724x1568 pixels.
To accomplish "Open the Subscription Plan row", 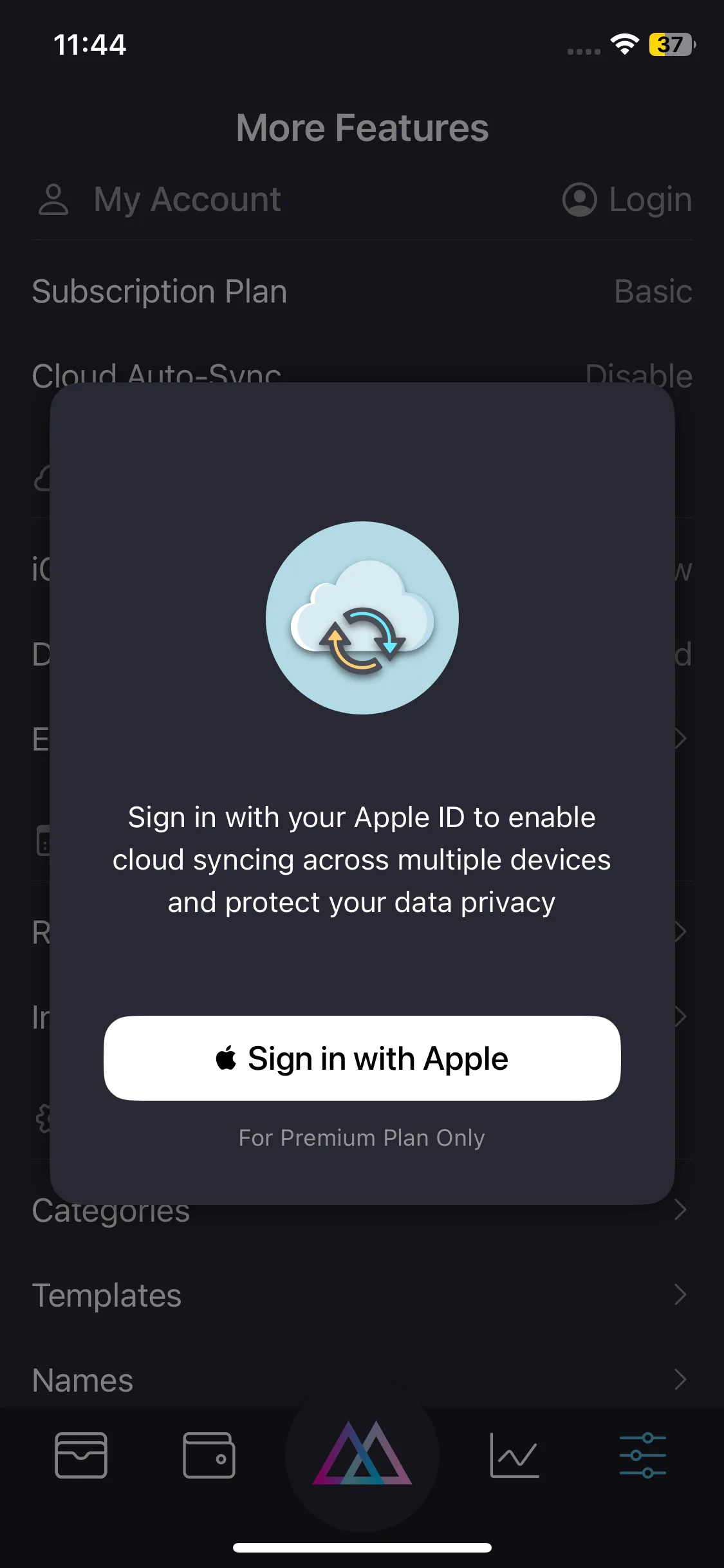I will coord(362,292).
